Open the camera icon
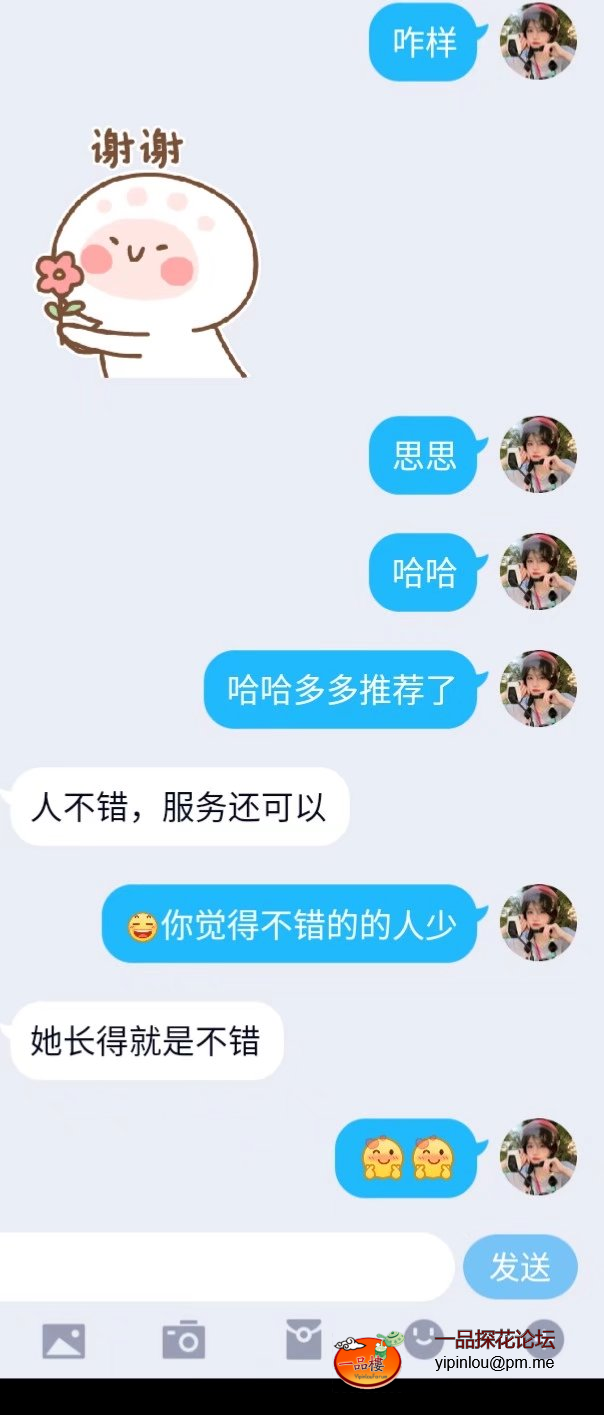The height and width of the screenshot is (1415, 604). coord(184,1340)
